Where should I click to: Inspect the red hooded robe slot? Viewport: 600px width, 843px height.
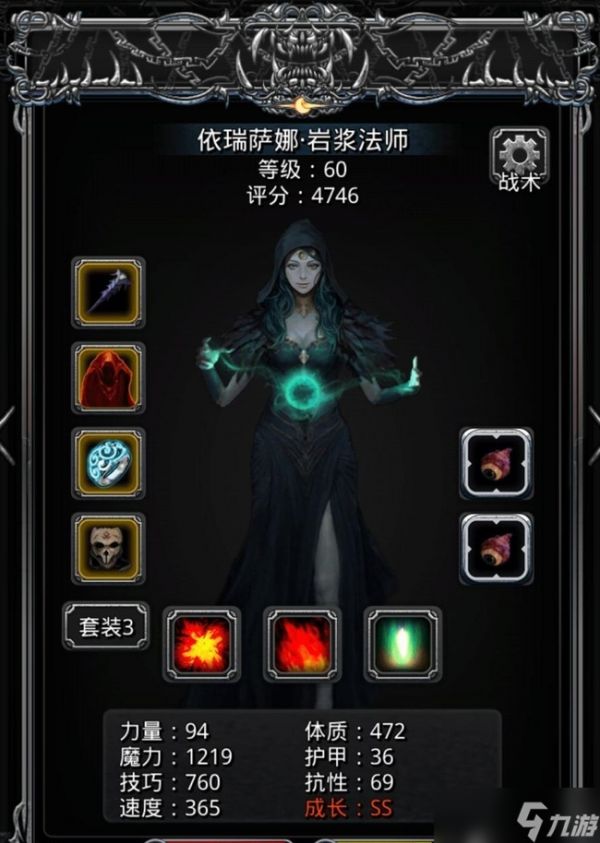[108, 377]
